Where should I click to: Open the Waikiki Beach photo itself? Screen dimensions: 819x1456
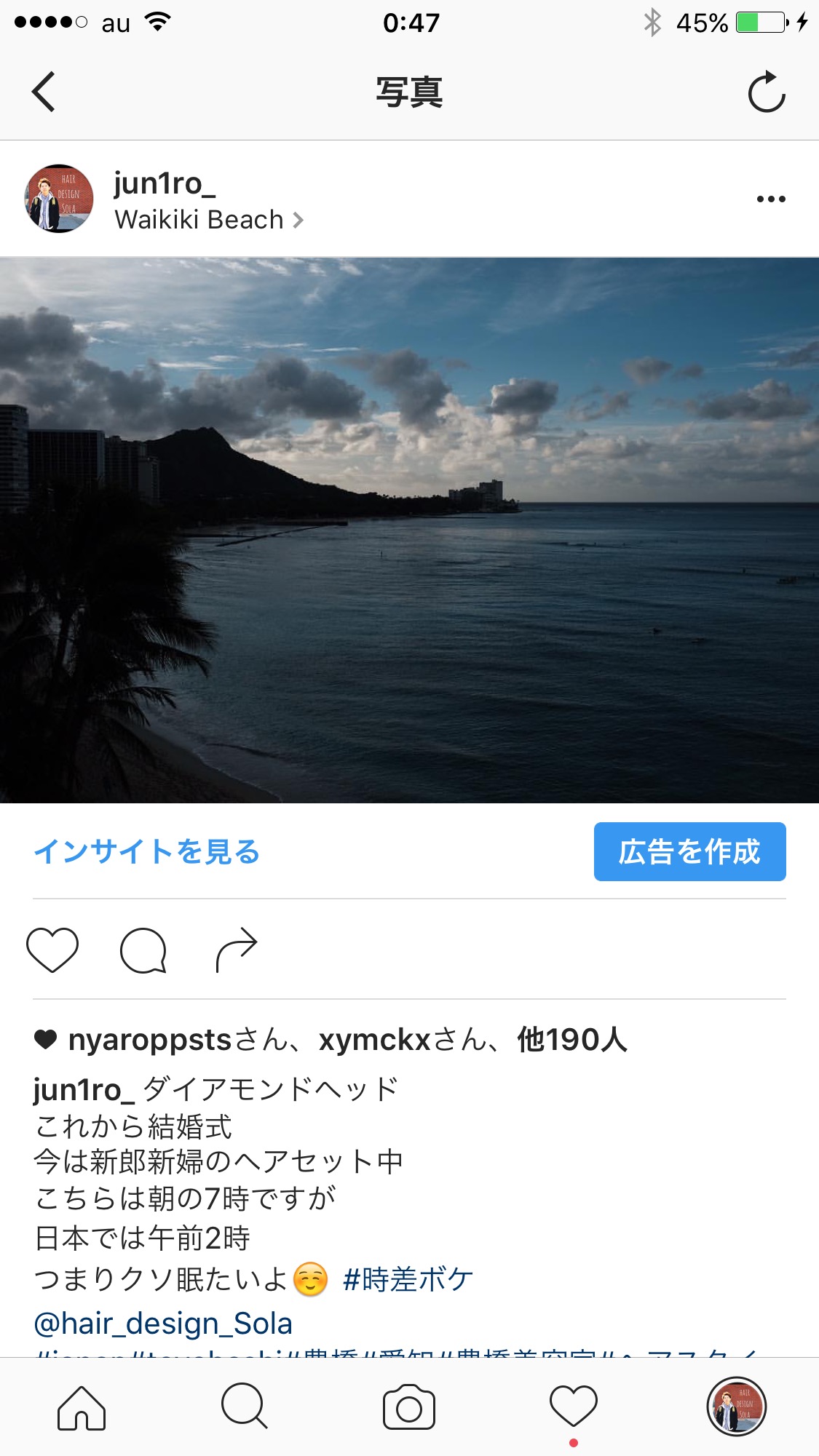(409, 530)
